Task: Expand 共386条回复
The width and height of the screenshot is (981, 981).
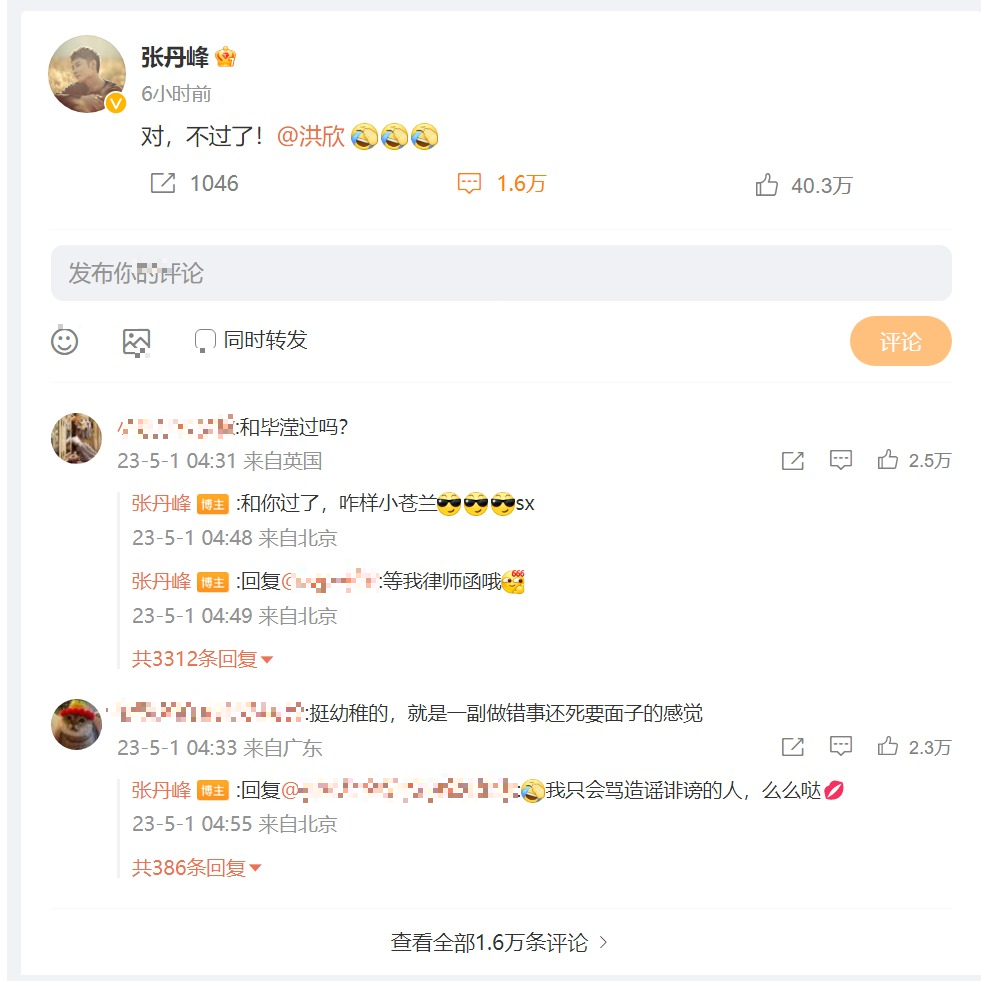Action: tap(196, 868)
